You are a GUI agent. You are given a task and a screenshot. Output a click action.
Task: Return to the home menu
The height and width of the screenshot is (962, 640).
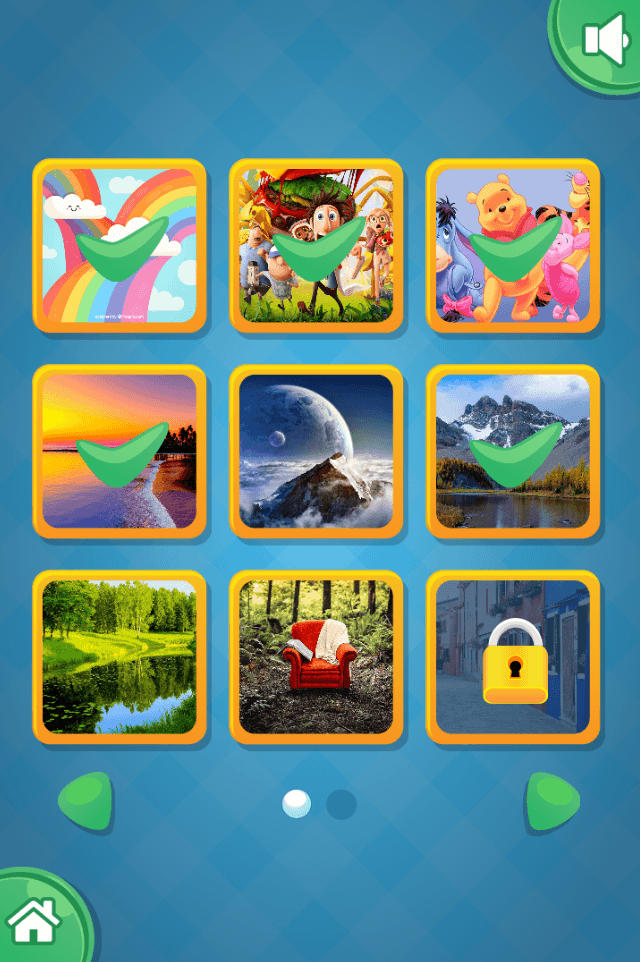tap(34, 921)
